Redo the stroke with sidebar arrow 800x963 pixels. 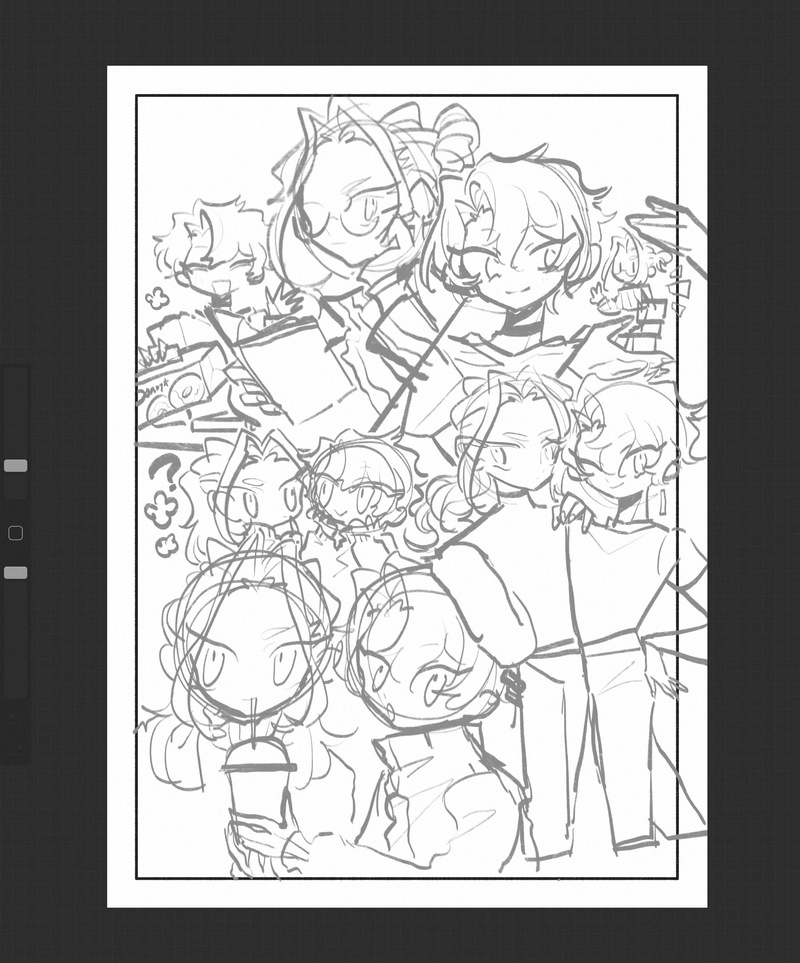tap(15, 749)
